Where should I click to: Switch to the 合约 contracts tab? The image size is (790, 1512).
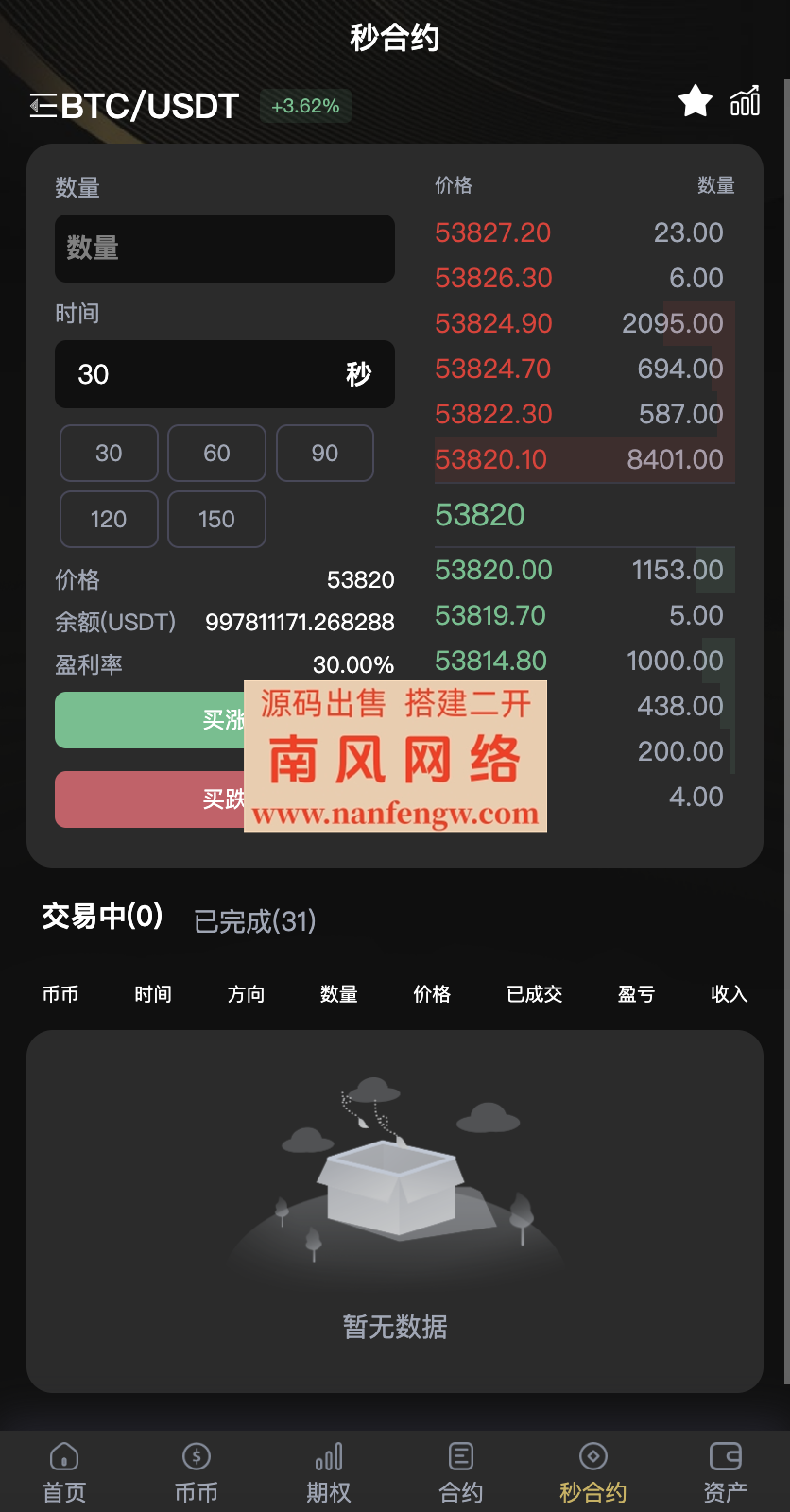coord(461,1472)
